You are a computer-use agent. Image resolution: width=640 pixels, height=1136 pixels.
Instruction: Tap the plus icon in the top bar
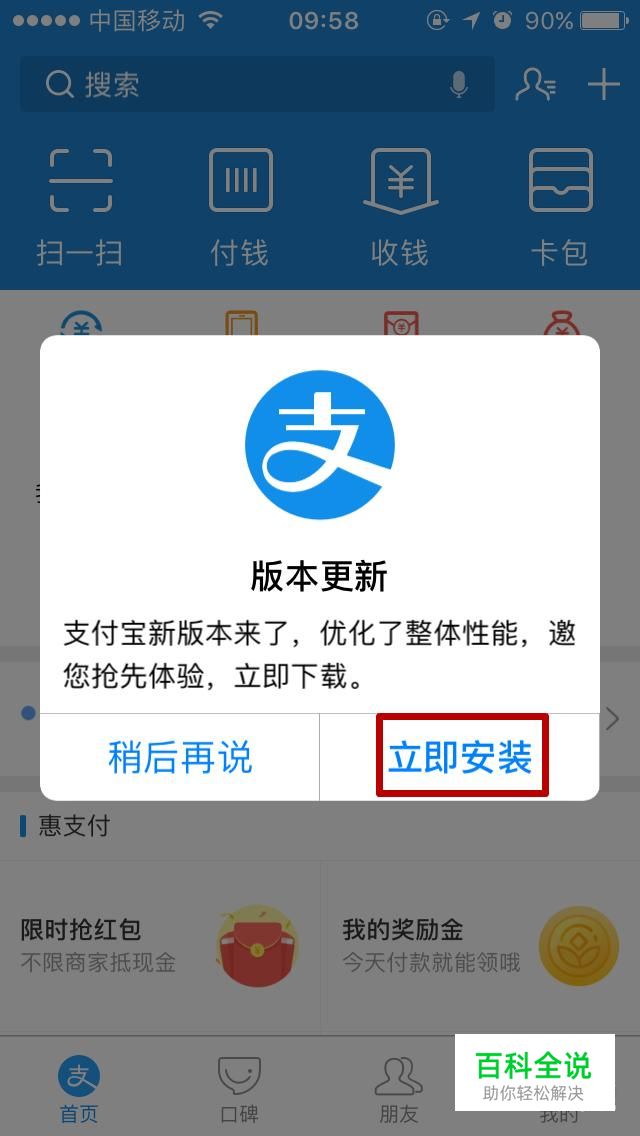pyautogui.click(x=603, y=85)
